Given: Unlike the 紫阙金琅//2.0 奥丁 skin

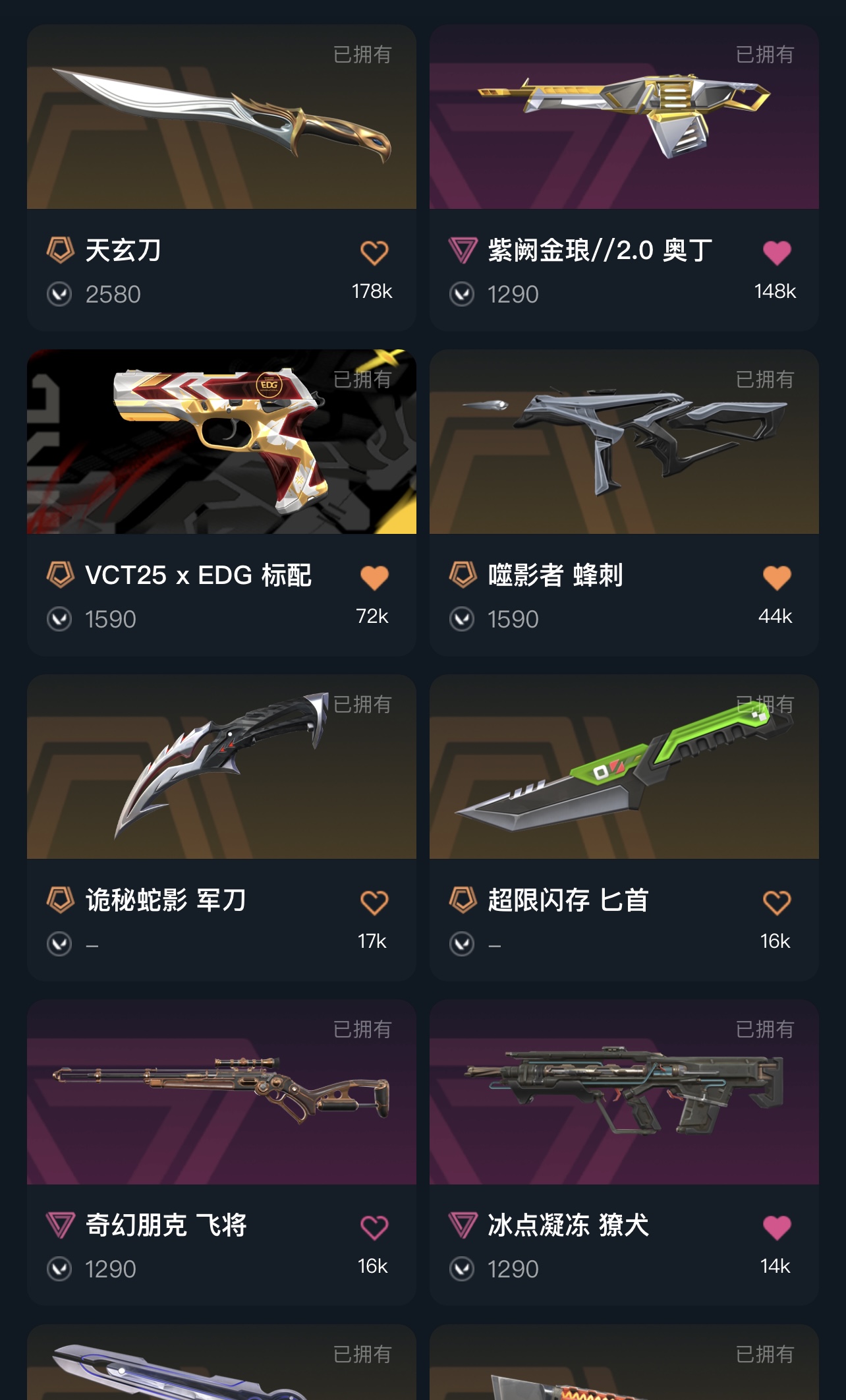Looking at the screenshot, I should [777, 253].
